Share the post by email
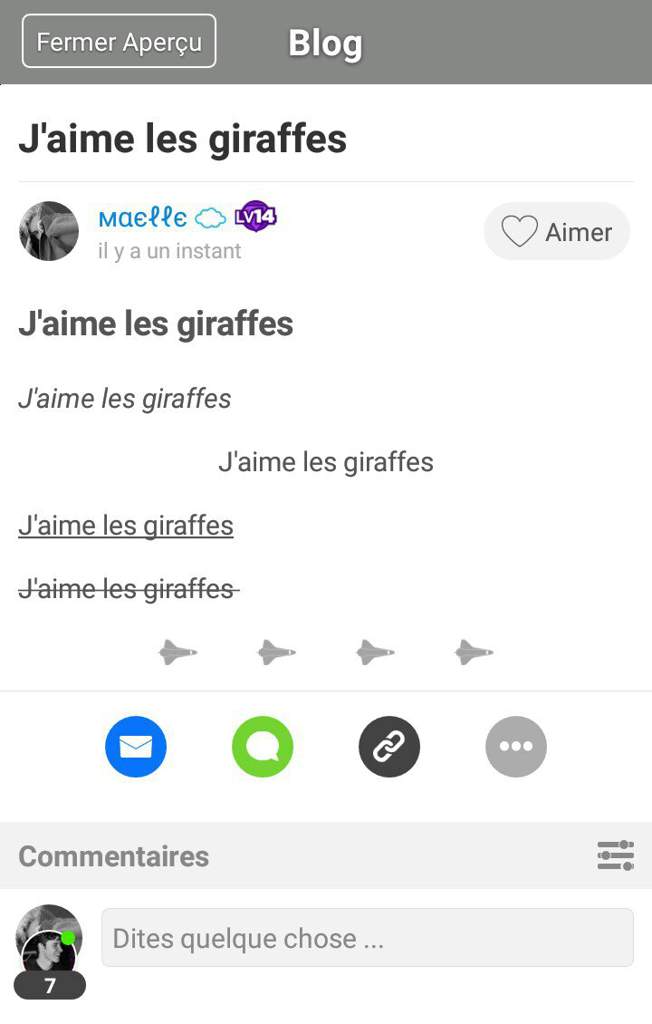 (136, 747)
